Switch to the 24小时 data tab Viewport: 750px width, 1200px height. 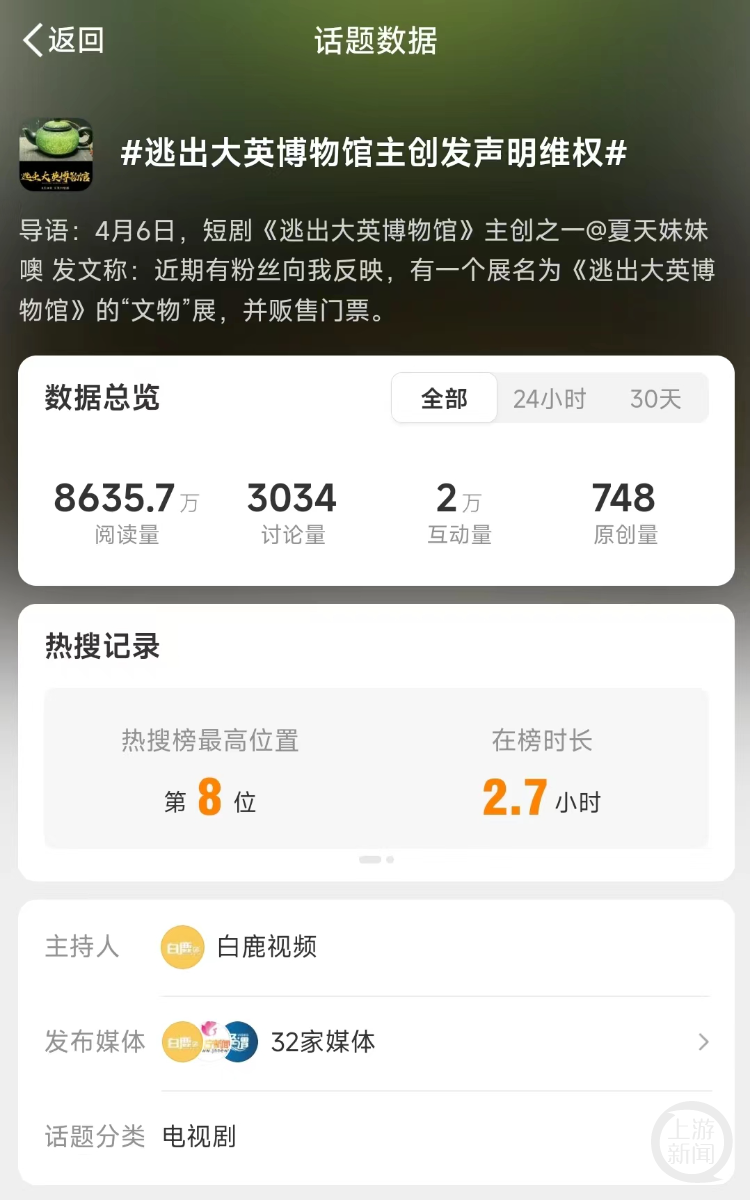tap(549, 399)
